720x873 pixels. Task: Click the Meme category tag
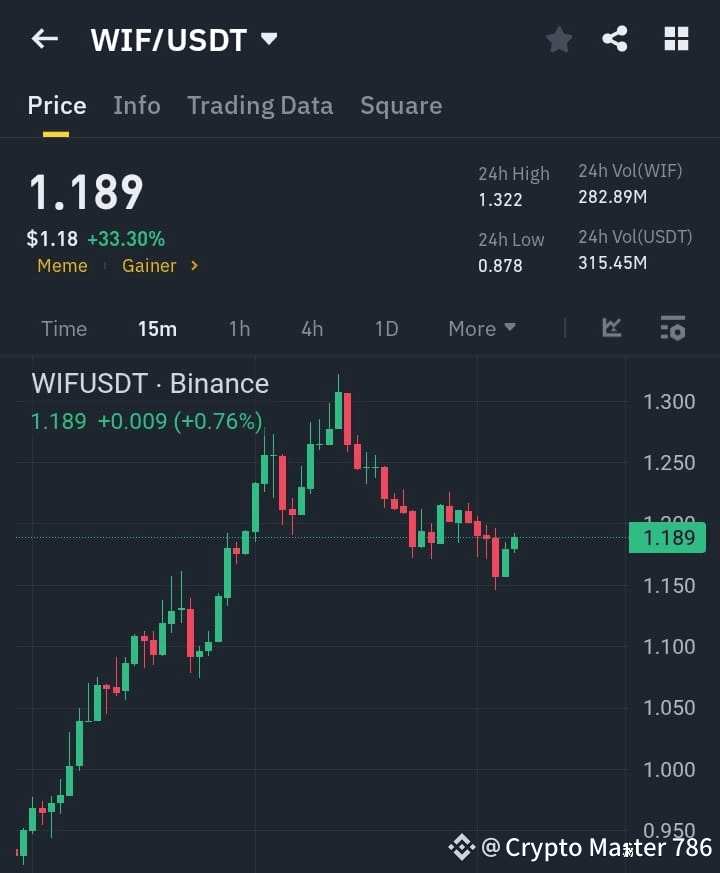point(62,266)
